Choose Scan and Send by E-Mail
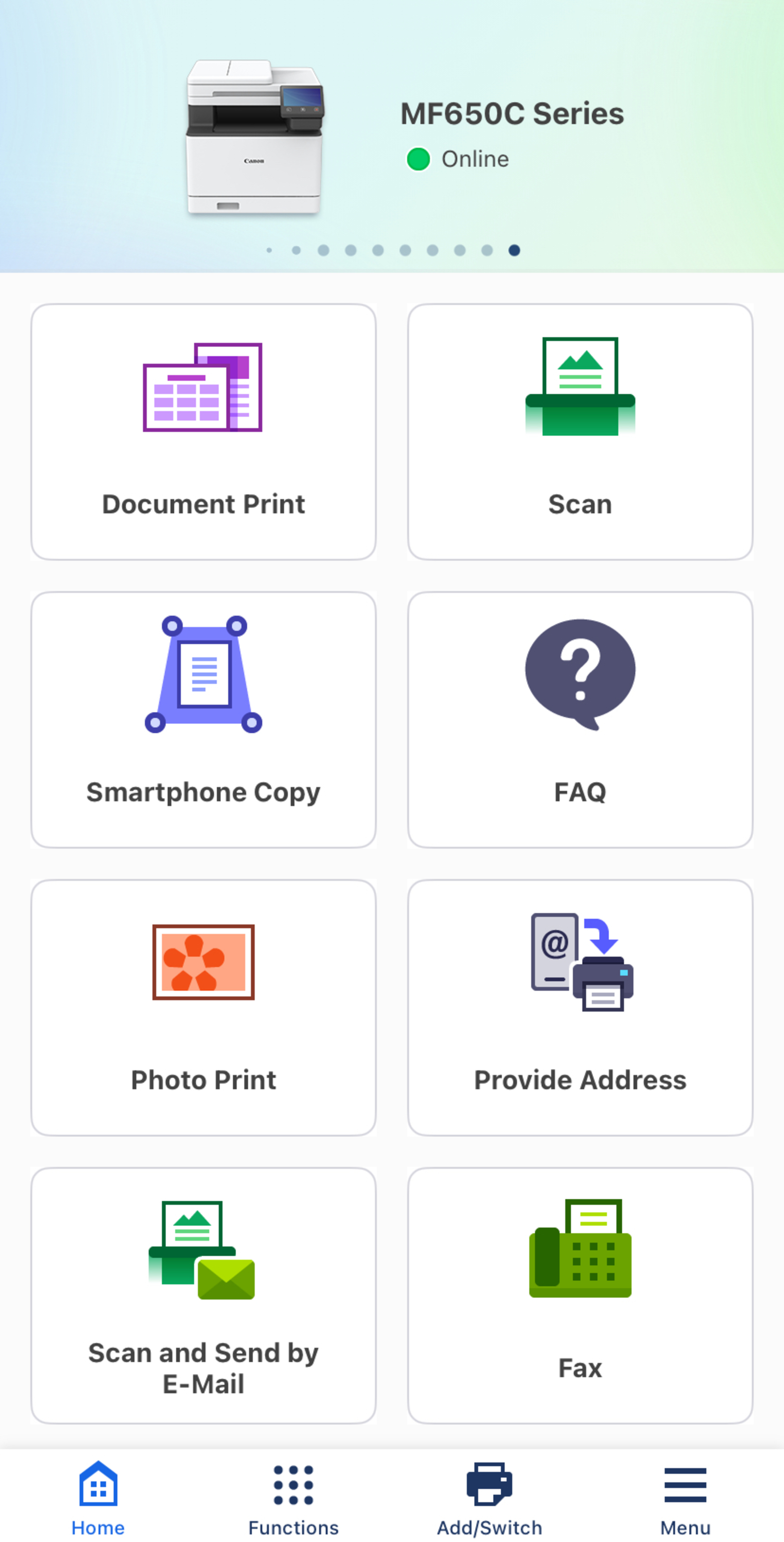 (204, 1295)
